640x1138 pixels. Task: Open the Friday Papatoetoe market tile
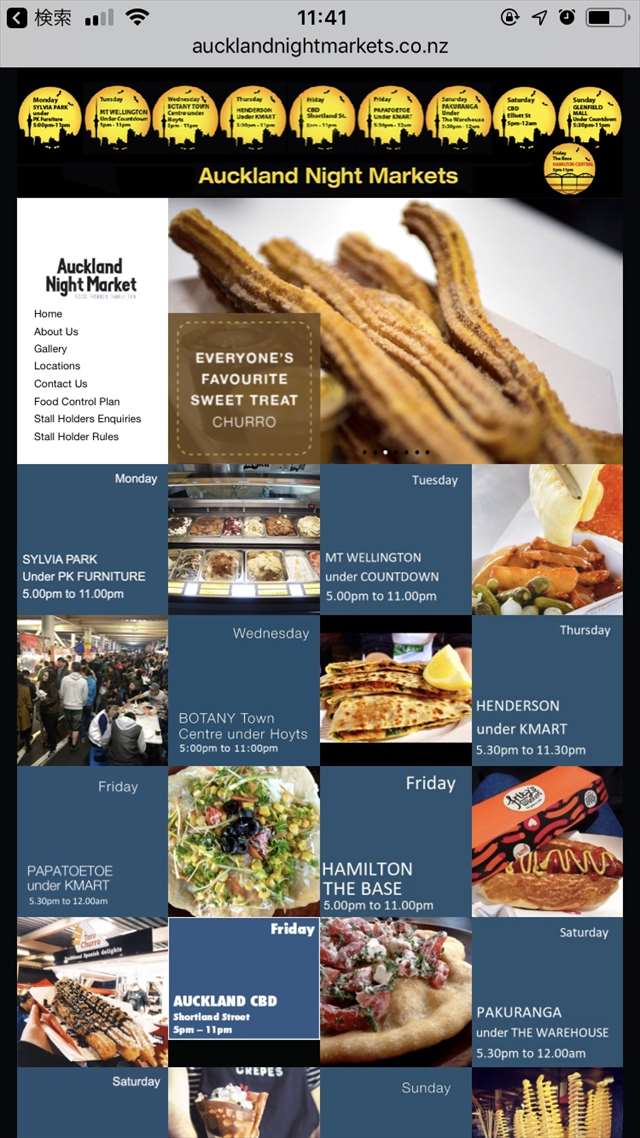click(x=92, y=841)
